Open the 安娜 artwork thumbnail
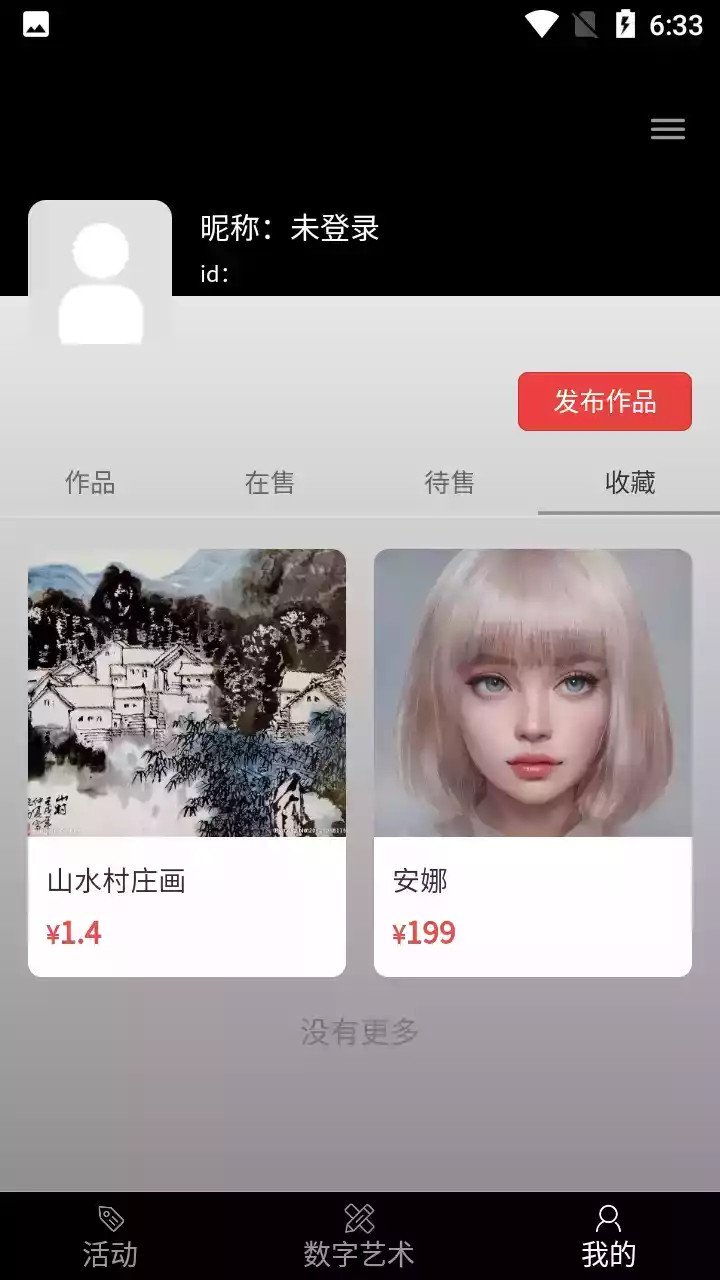Viewport: 720px width, 1280px height. tap(532, 695)
